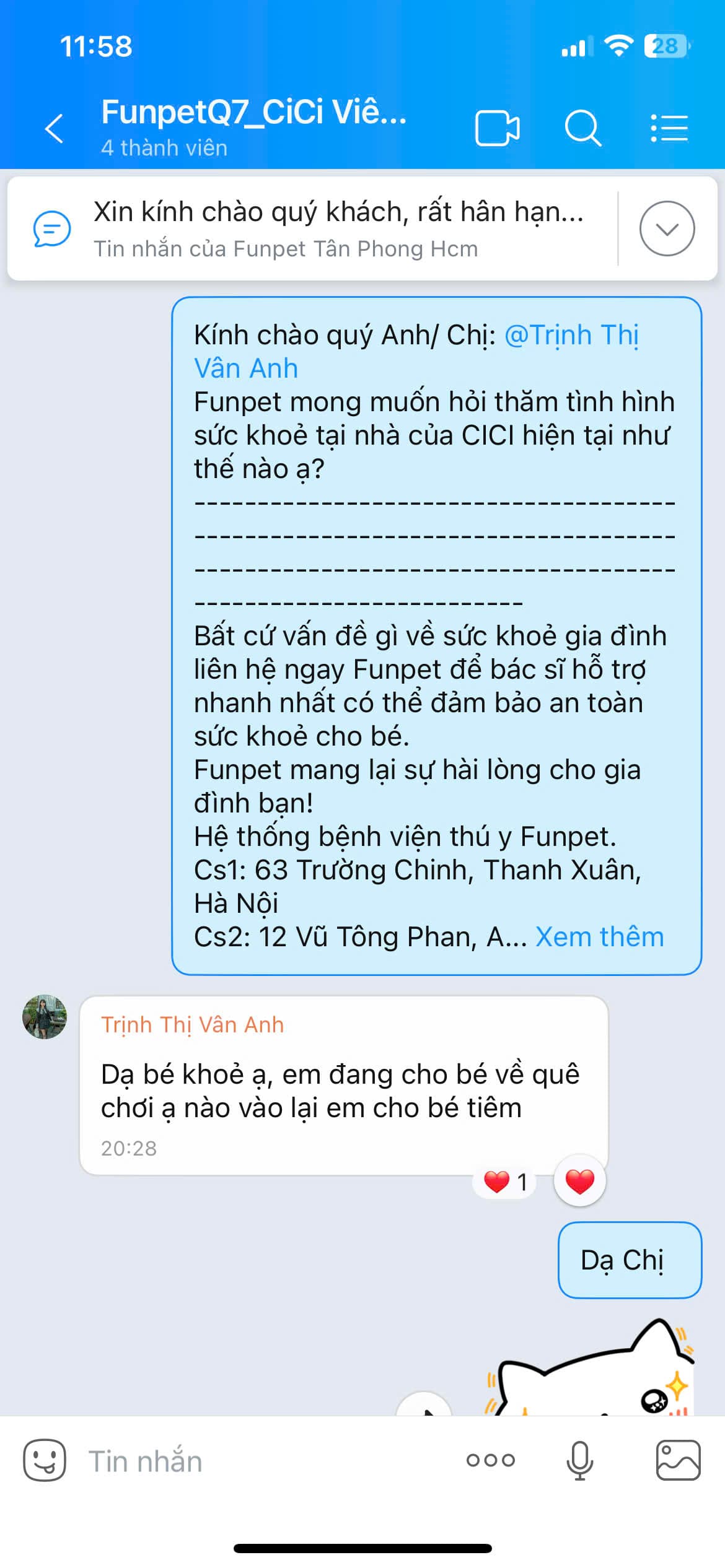This screenshot has height=1568, width=725.
Task: Open the chat options menu
Action: 669,128
